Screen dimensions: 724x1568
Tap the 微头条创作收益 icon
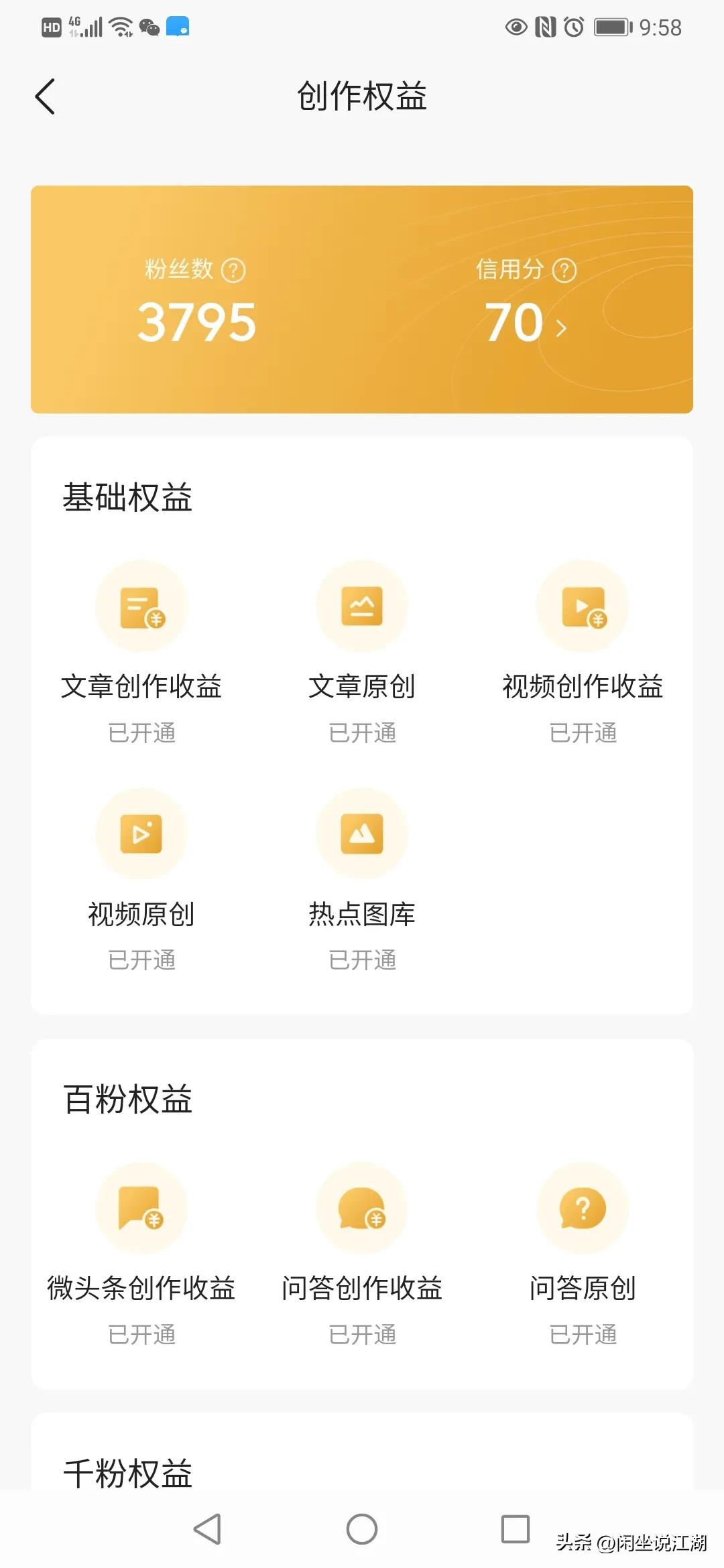click(141, 1207)
